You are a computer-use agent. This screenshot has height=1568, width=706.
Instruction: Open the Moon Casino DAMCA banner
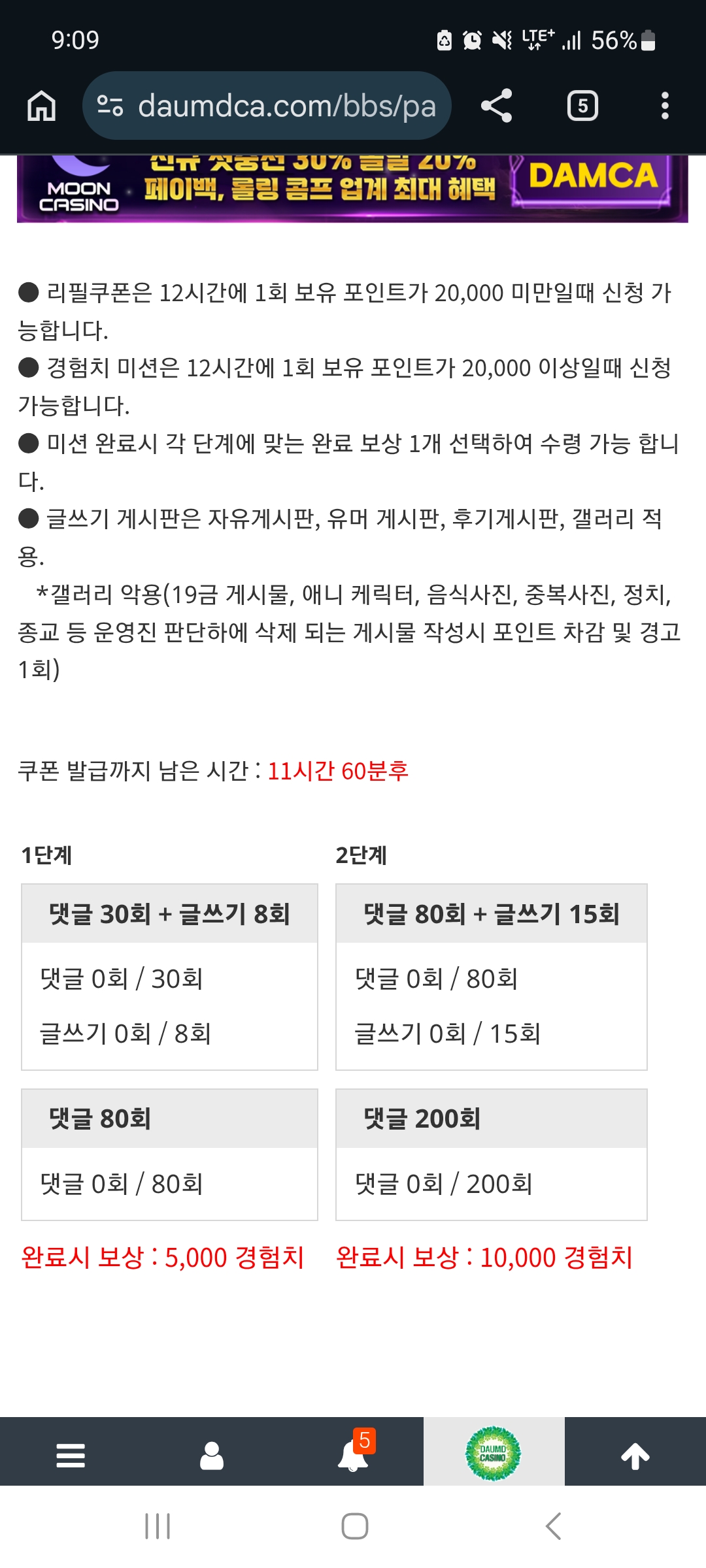tap(352, 189)
